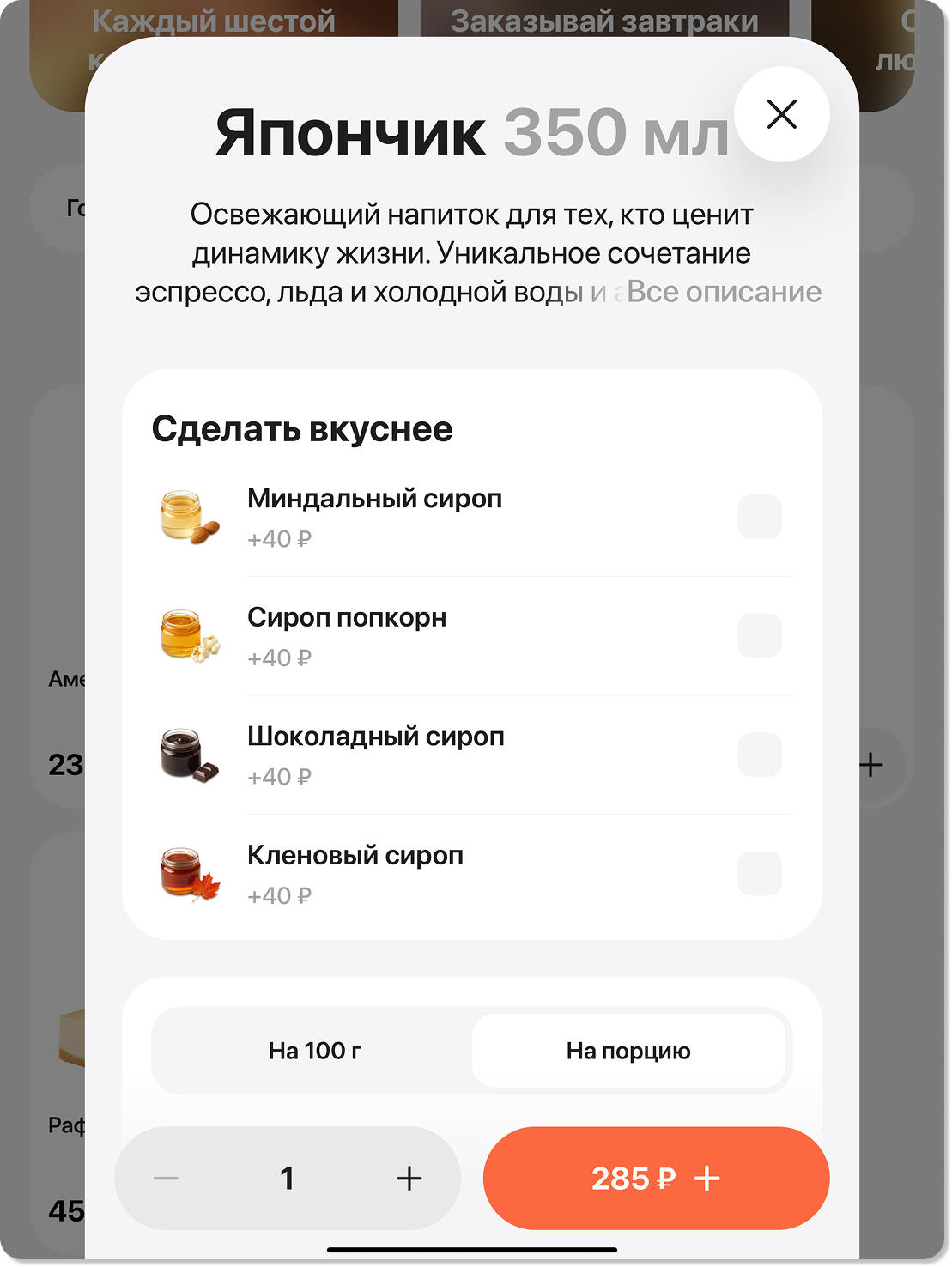Expand the full description via Все описание

click(724, 293)
